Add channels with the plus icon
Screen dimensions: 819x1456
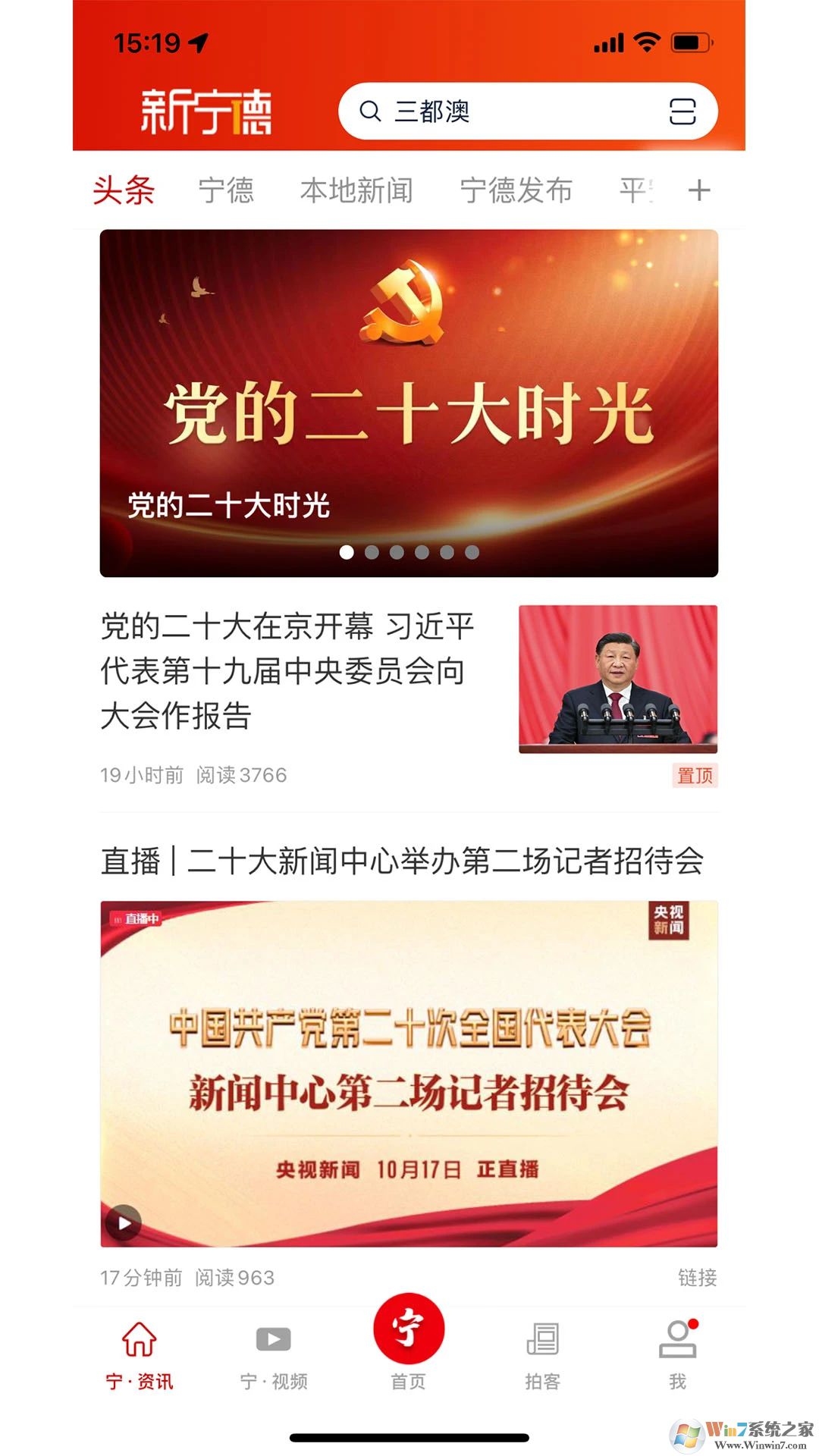coord(698,190)
